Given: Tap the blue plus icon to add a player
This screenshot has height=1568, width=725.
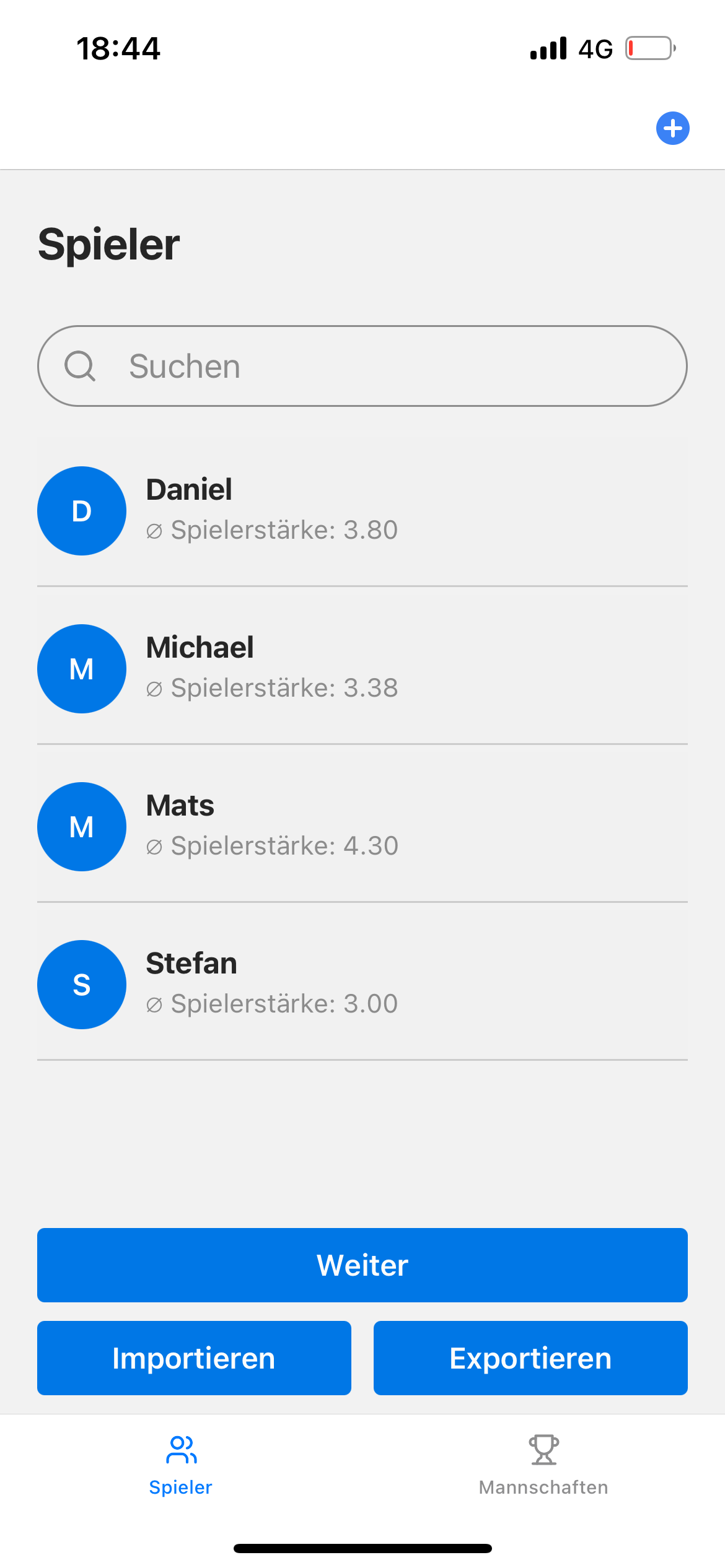Looking at the screenshot, I should [673, 128].
